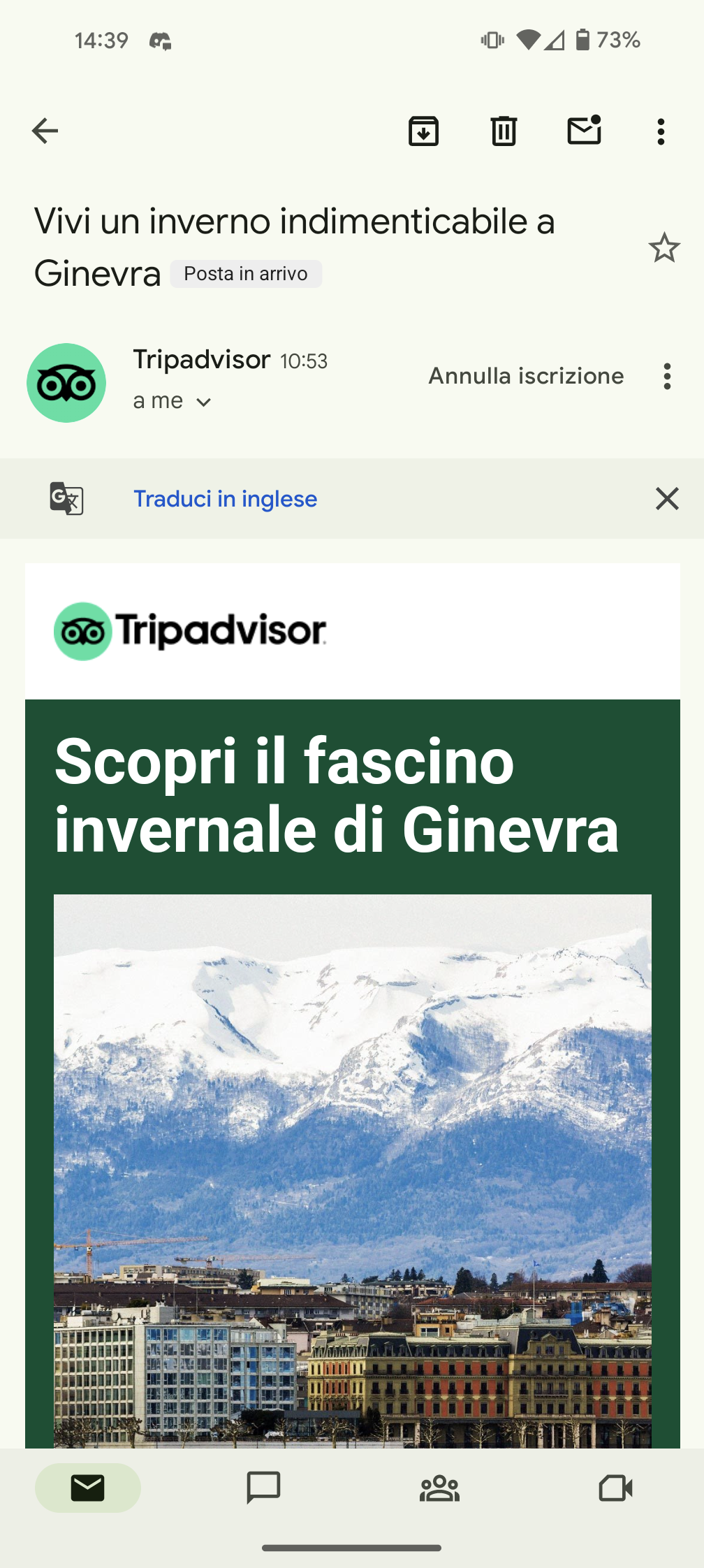Viewport: 704px width, 1568px height.
Task: Open the top overflow menu
Action: pos(661,131)
